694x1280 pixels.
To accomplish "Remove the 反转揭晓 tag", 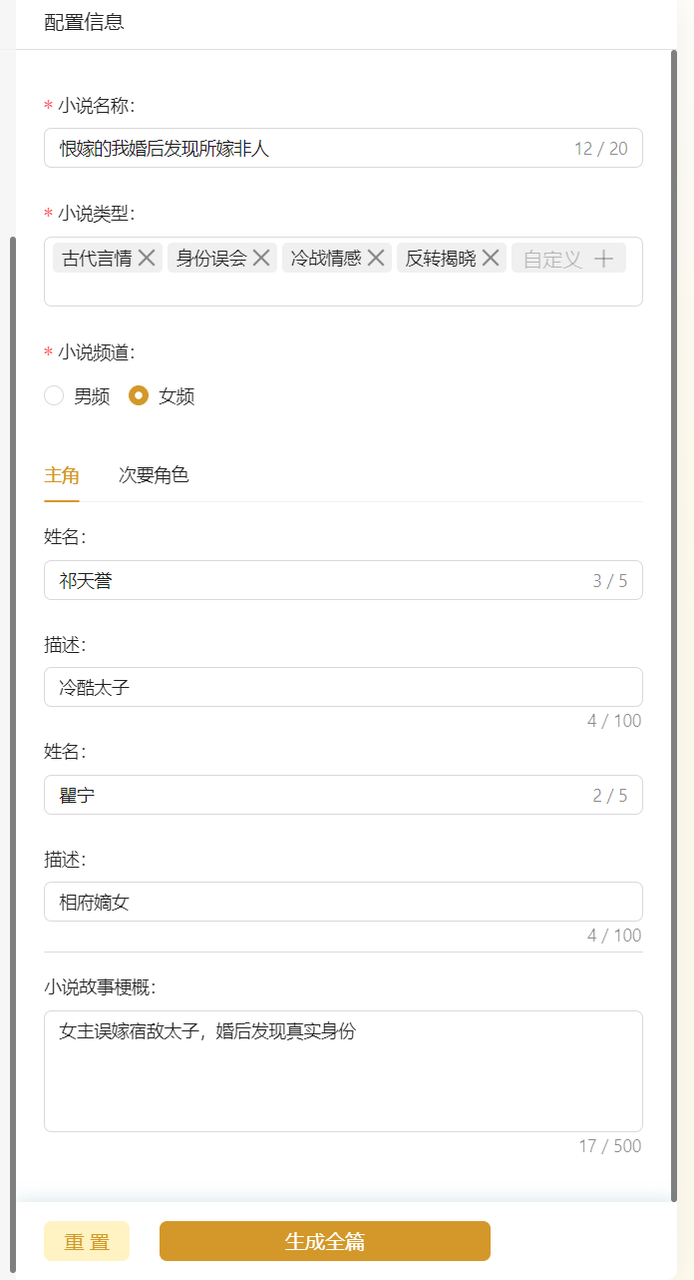I will click(x=490, y=258).
